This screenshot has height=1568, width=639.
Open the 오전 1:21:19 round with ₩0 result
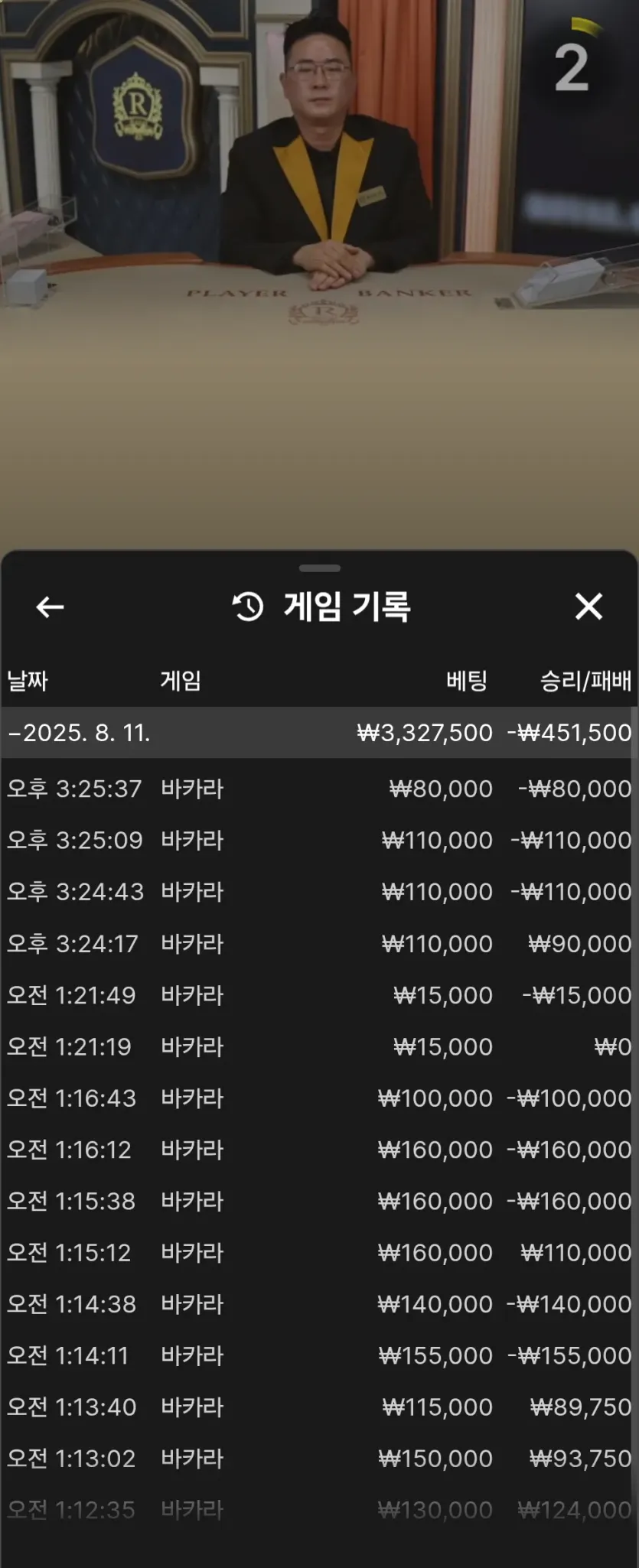point(318,1046)
